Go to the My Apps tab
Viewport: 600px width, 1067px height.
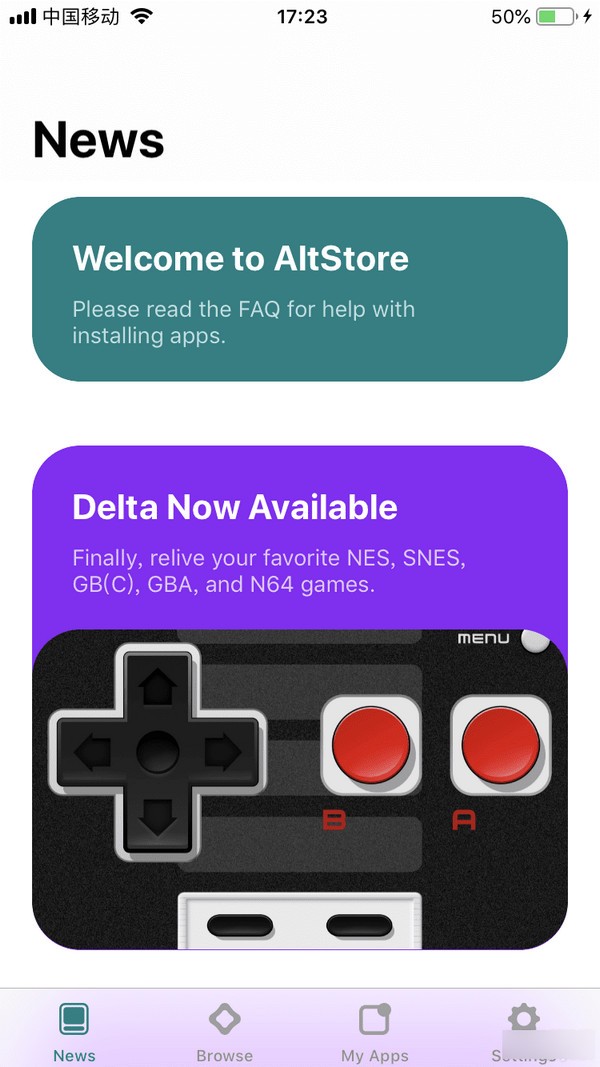(374, 1032)
